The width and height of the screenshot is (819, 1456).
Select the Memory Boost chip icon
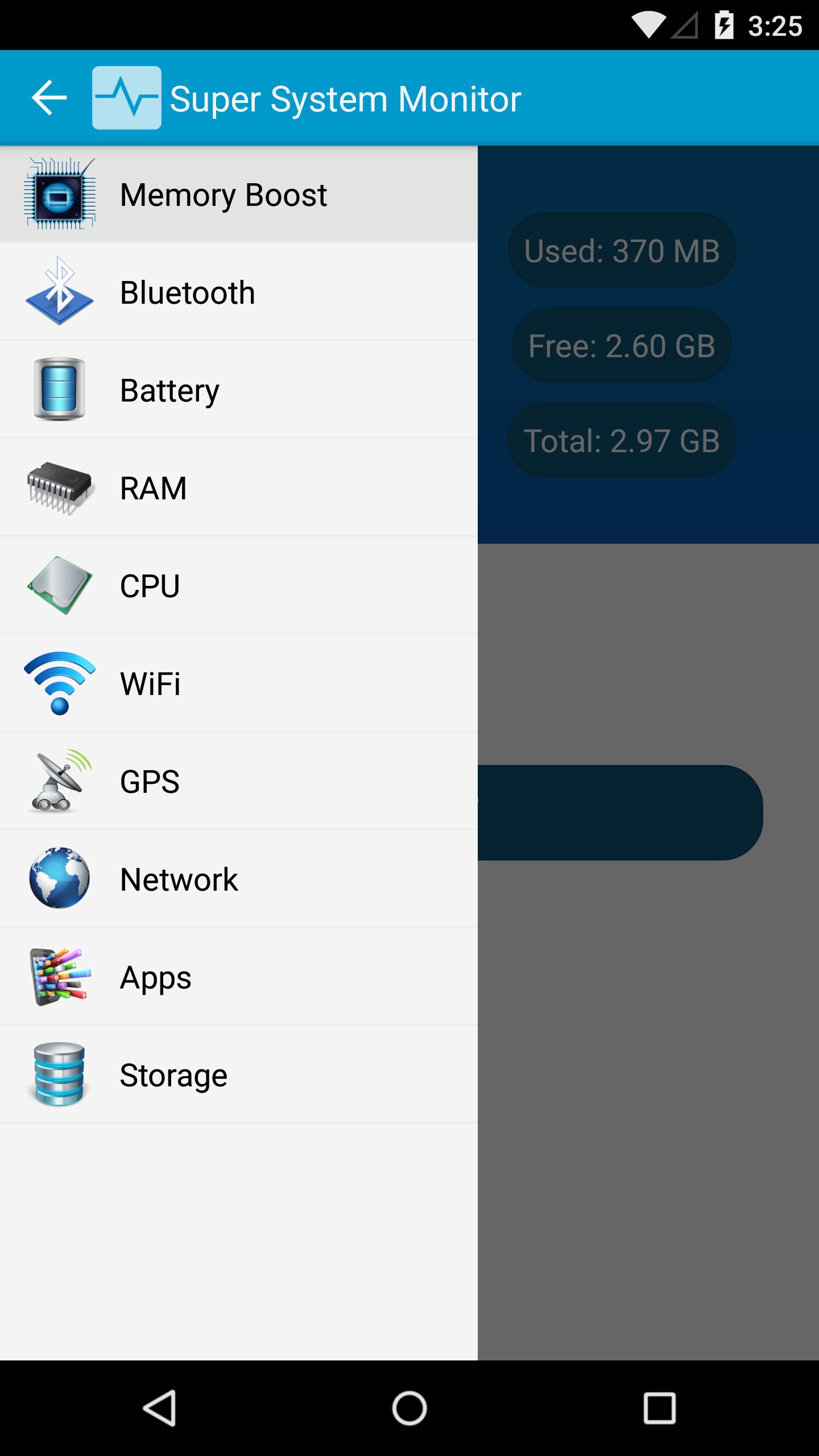pos(60,195)
